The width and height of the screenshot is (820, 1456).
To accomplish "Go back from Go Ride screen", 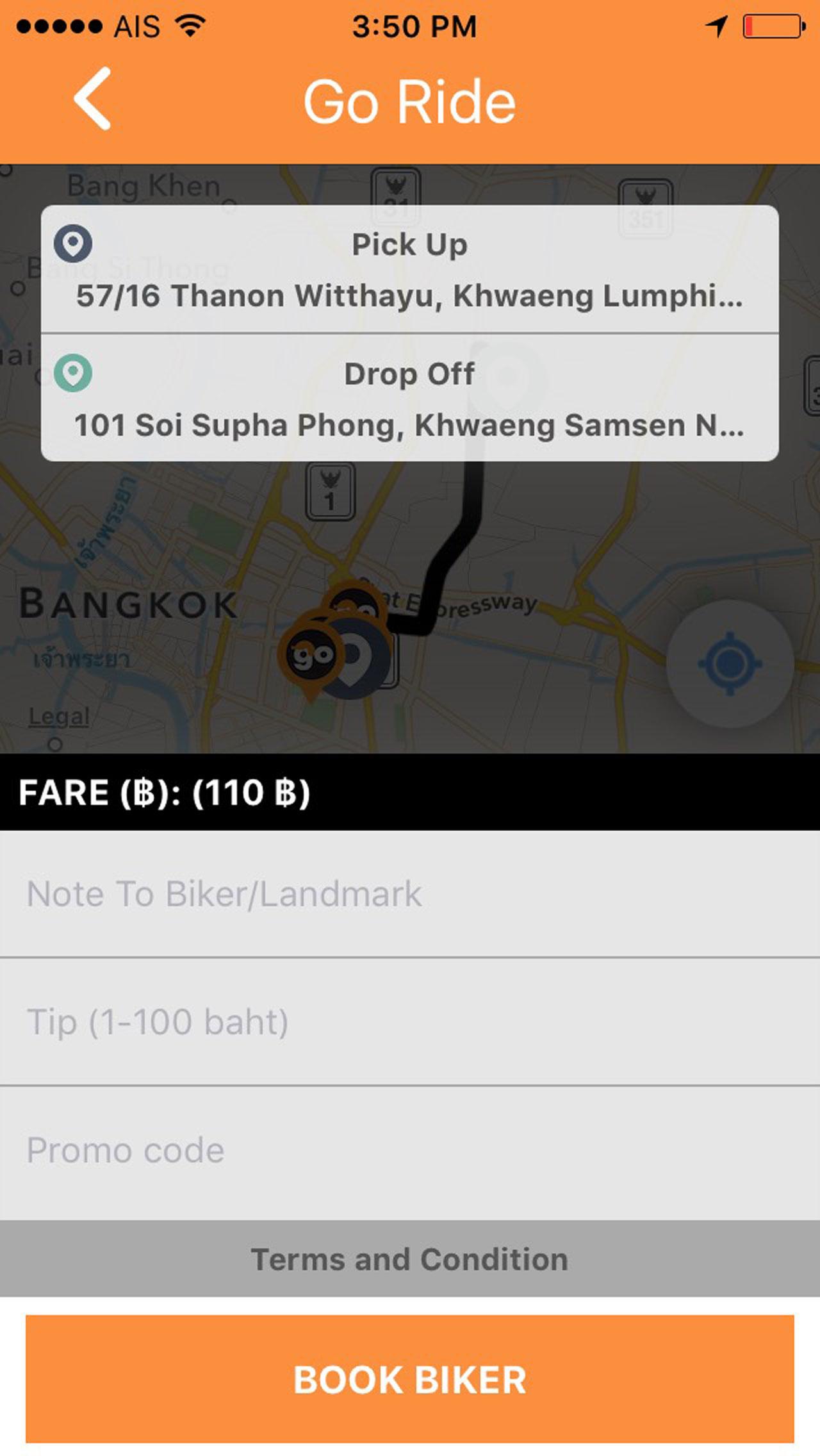I will click(x=93, y=99).
